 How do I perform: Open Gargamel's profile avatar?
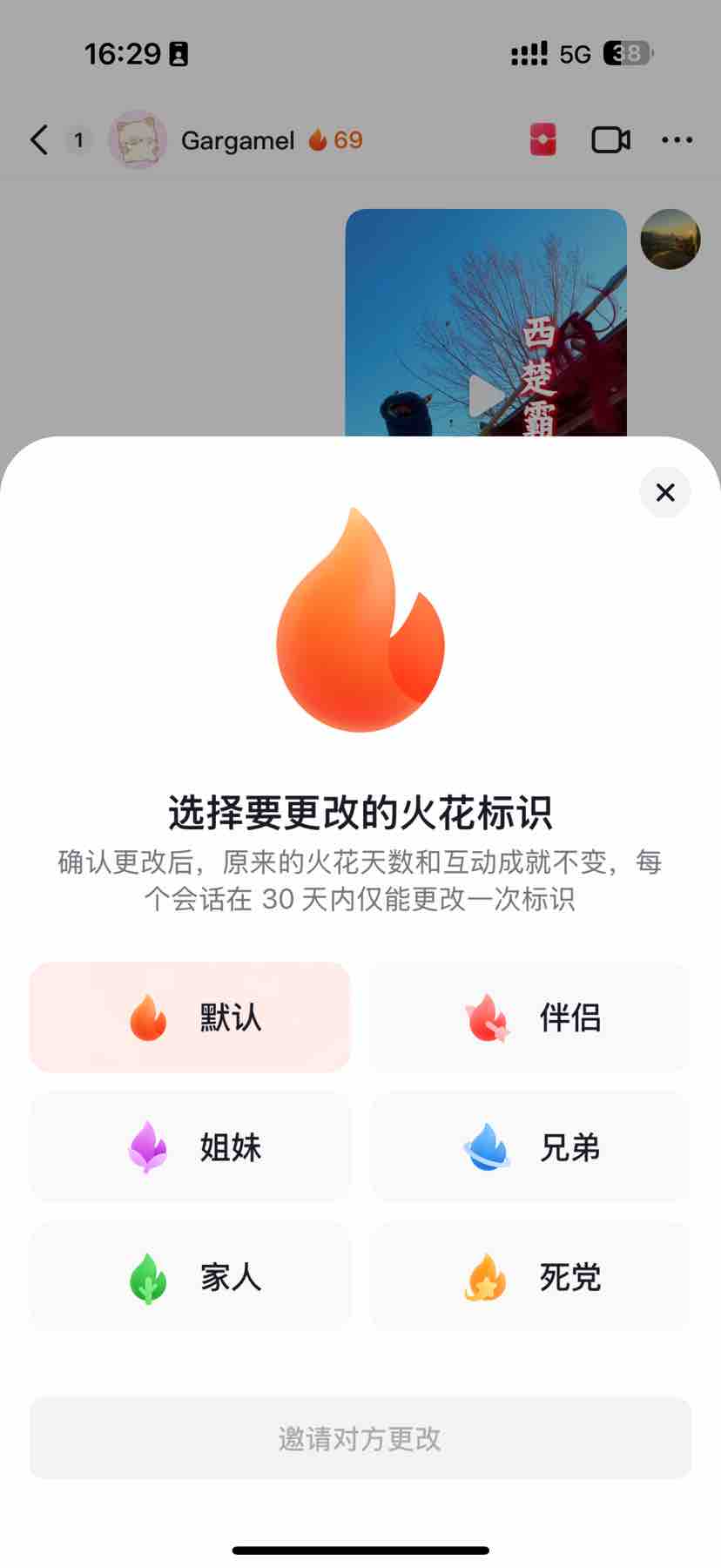[138, 140]
